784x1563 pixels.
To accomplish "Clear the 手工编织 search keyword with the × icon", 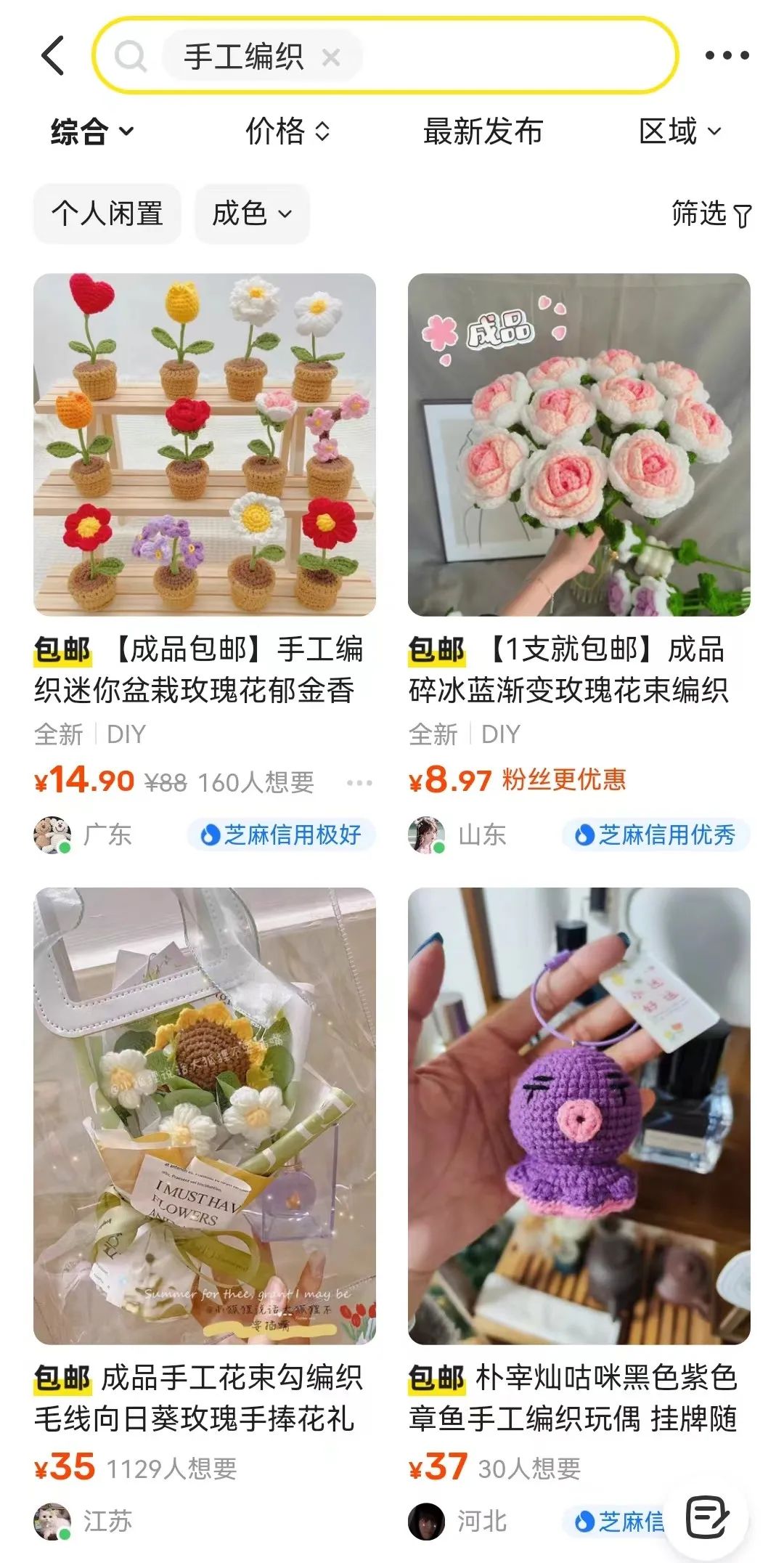I will point(331,57).
